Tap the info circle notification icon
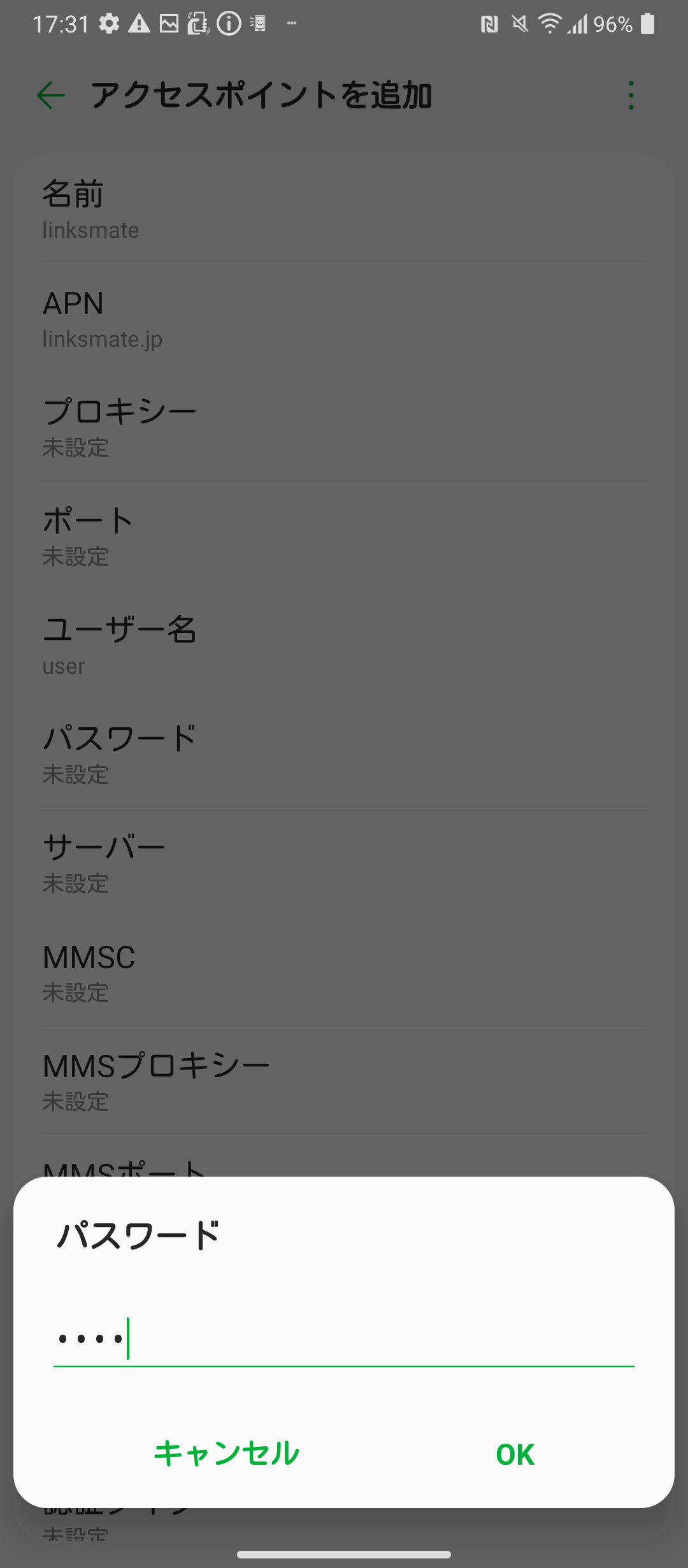 228,24
